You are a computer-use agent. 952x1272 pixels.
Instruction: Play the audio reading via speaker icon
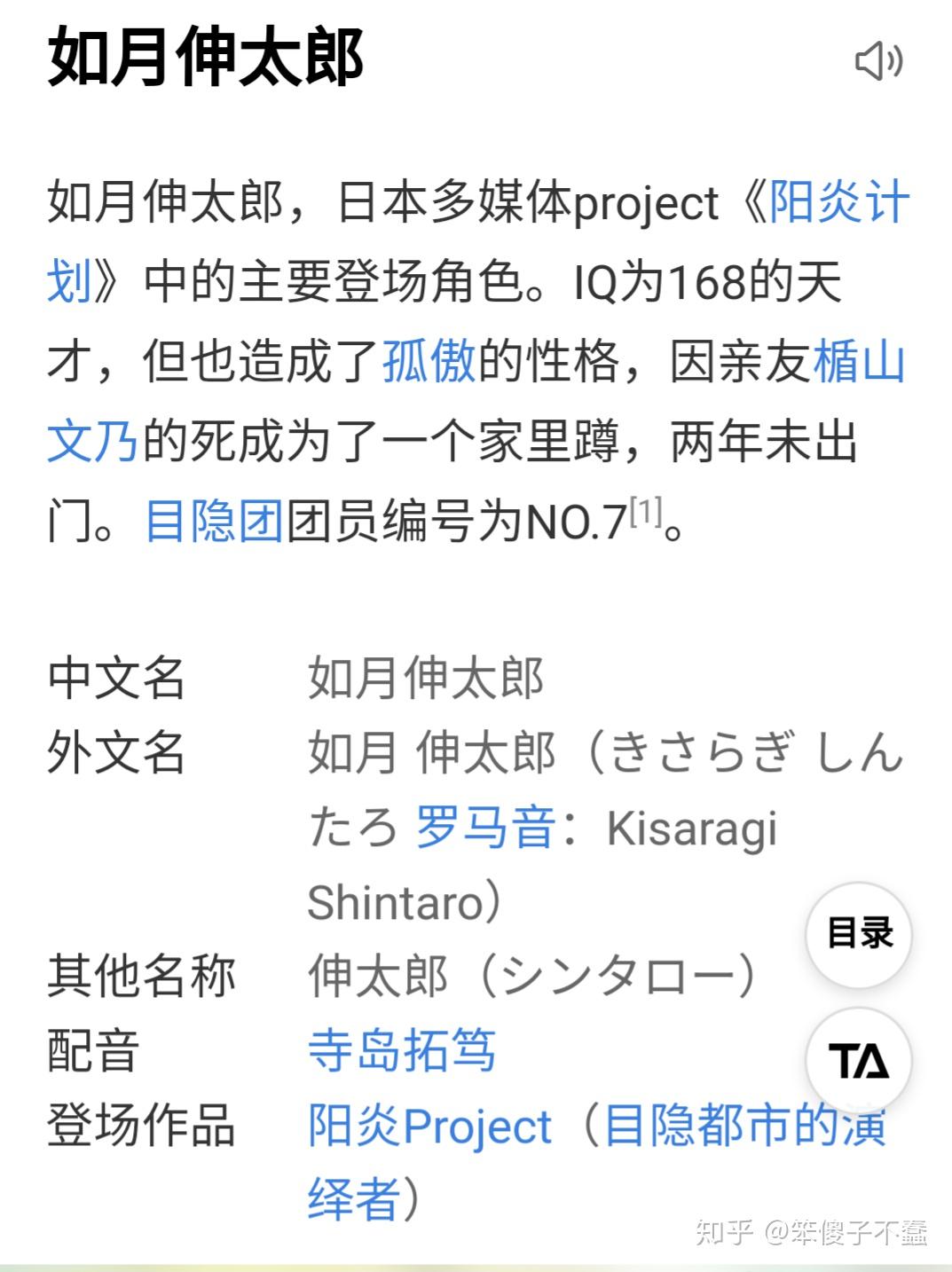(878, 61)
